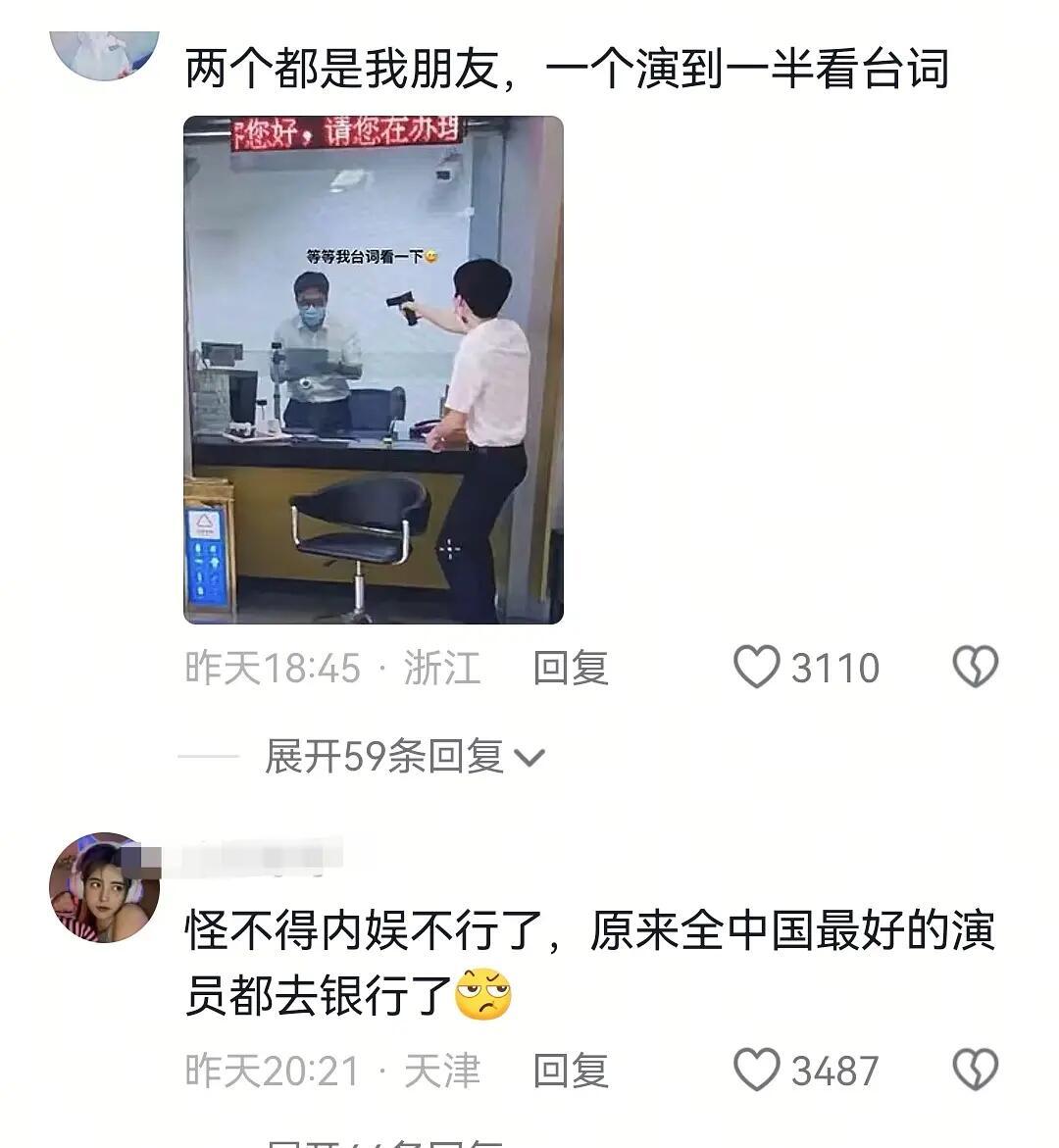Reply to the comment from 天津

click(571, 1071)
